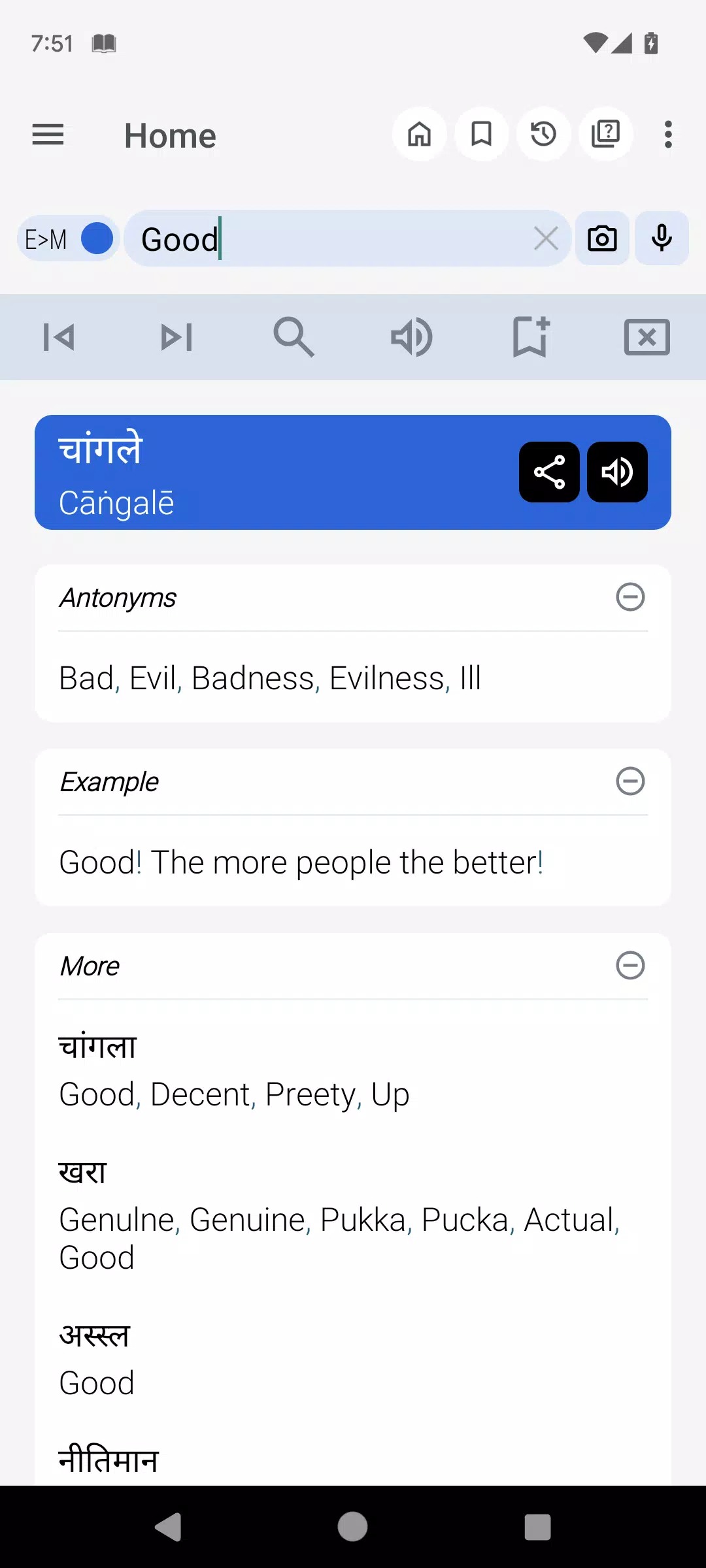This screenshot has width=706, height=1568.
Task: Tap the clear box icon in toolbar
Action: (647, 338)
